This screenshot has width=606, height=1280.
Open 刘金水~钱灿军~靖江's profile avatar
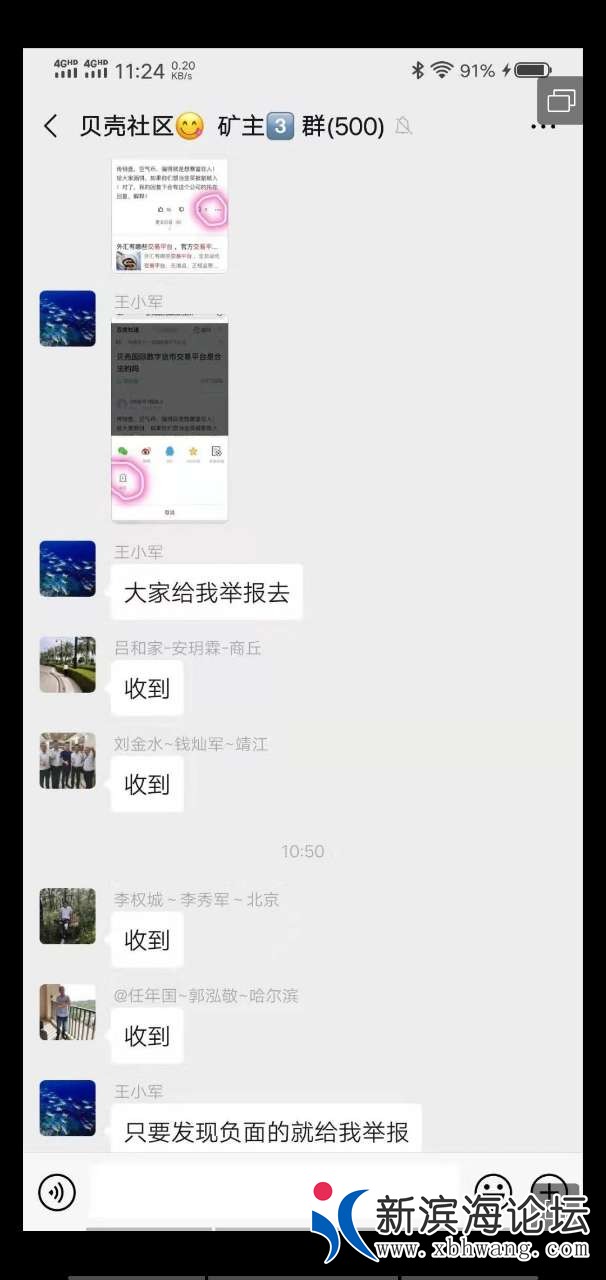(x=68, y=761)
